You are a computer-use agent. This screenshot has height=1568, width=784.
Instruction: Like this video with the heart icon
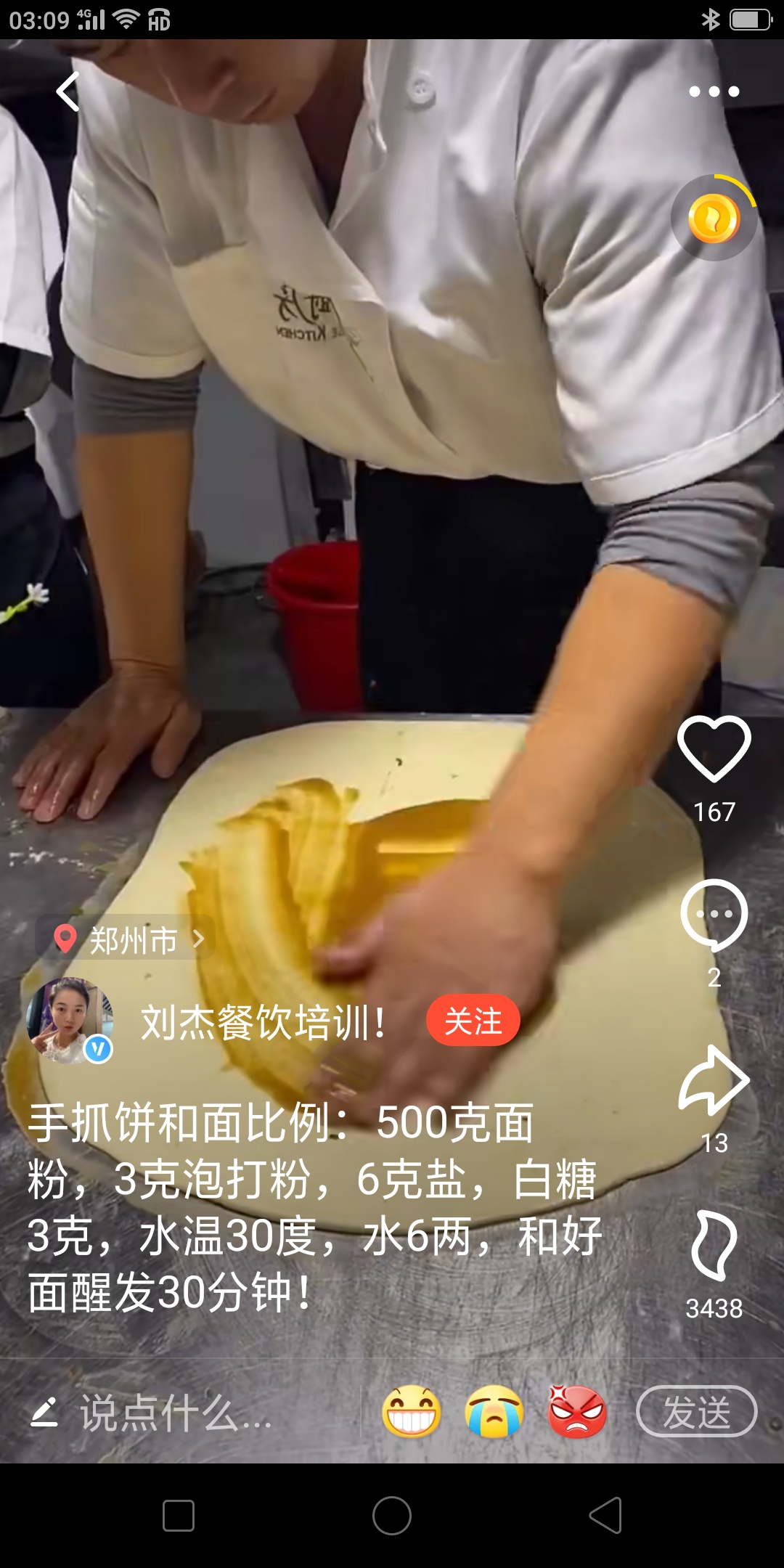click(714, 748)
